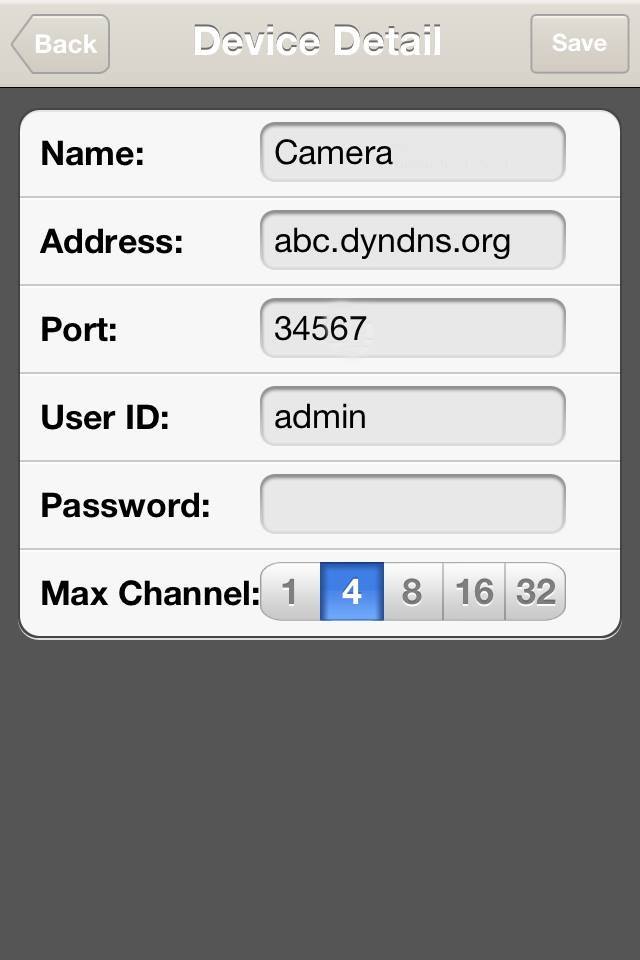Image resolution: width=640 pixels, height=960 pixels.
Task: Edit the Name field
Action: [x=412, y=153]
